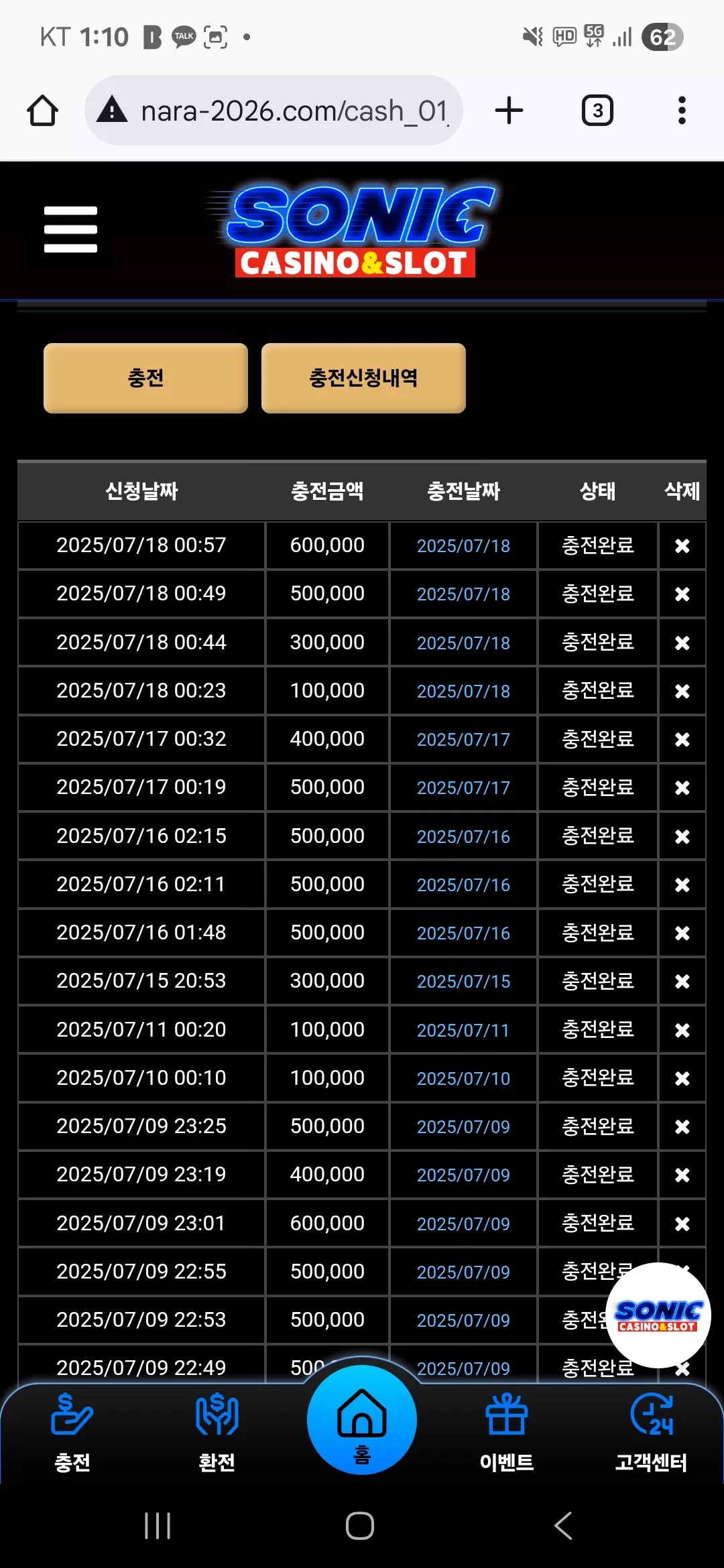Remove the 2025/07/17 00:32 entry
The image size is (724, 1568).
tap(682, 740)
